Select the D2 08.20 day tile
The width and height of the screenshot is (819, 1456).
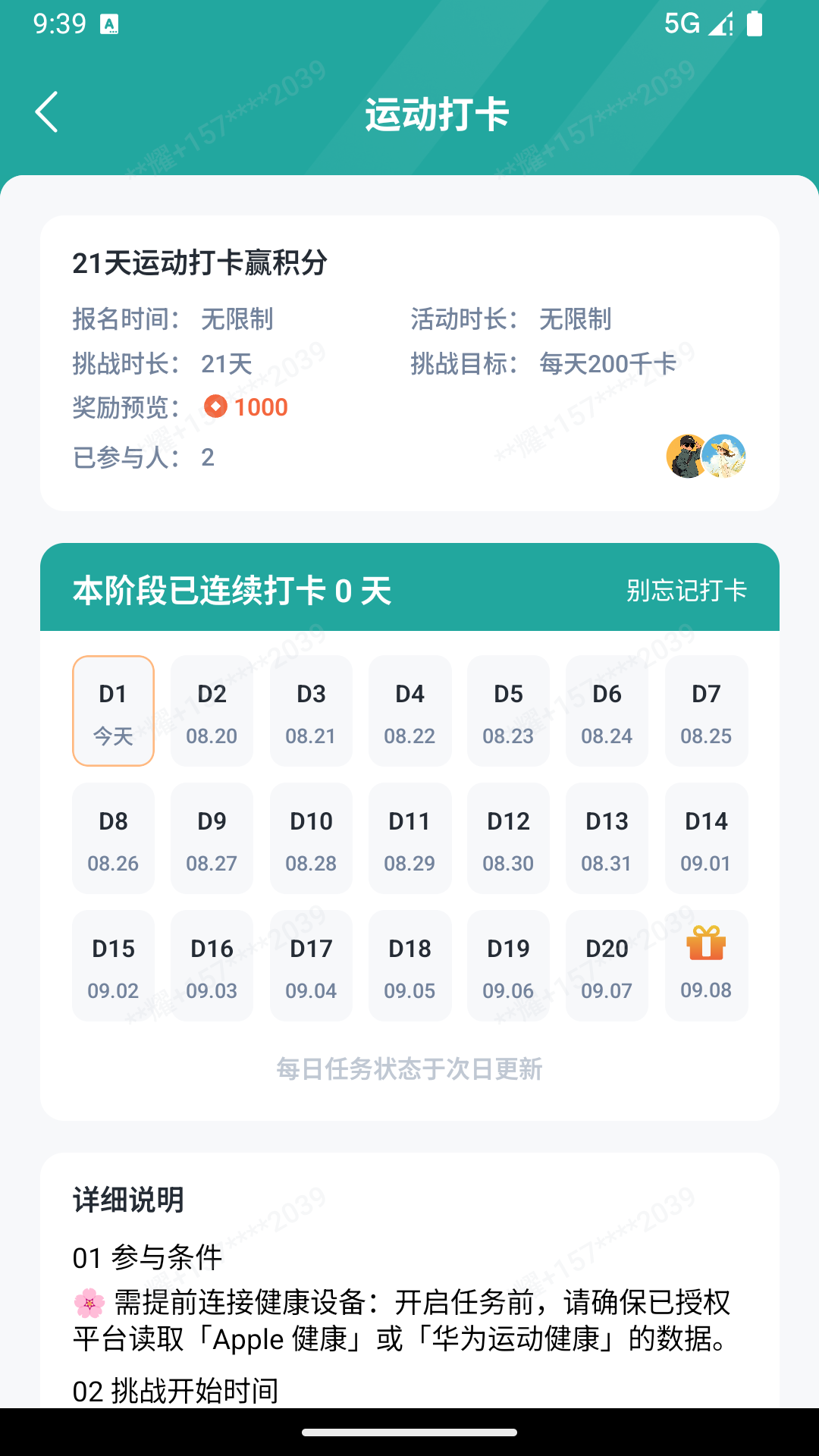(x=212, y=711)
